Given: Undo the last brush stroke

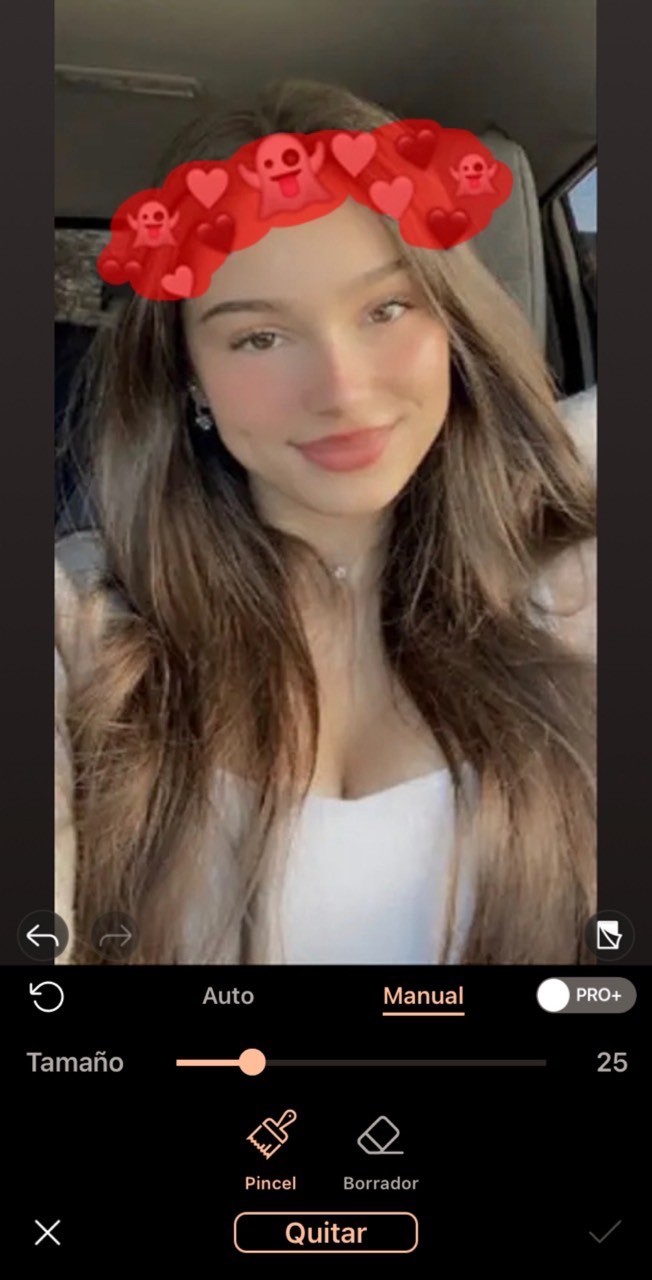Looking at the screenshot, I should (43, 937).
